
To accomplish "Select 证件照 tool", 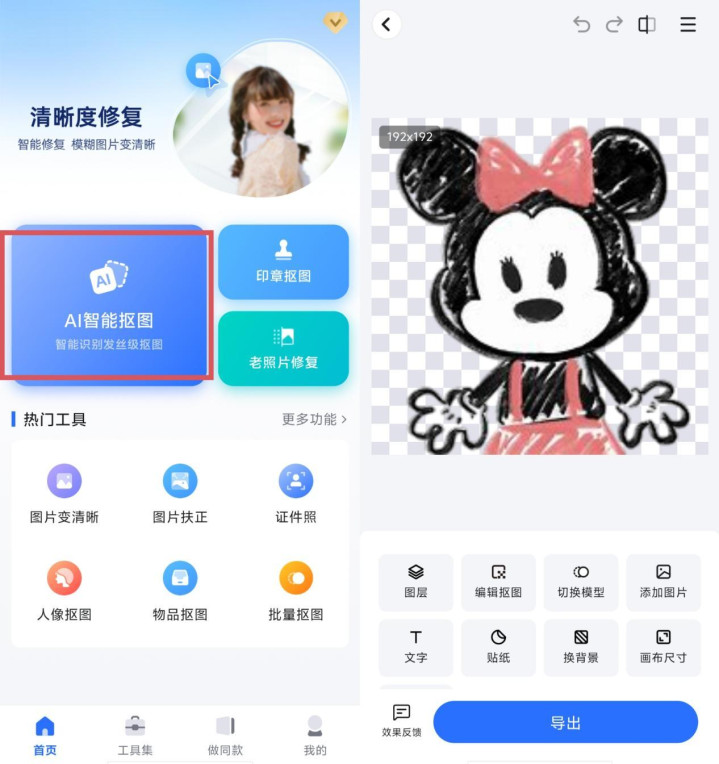I will 295,495.
